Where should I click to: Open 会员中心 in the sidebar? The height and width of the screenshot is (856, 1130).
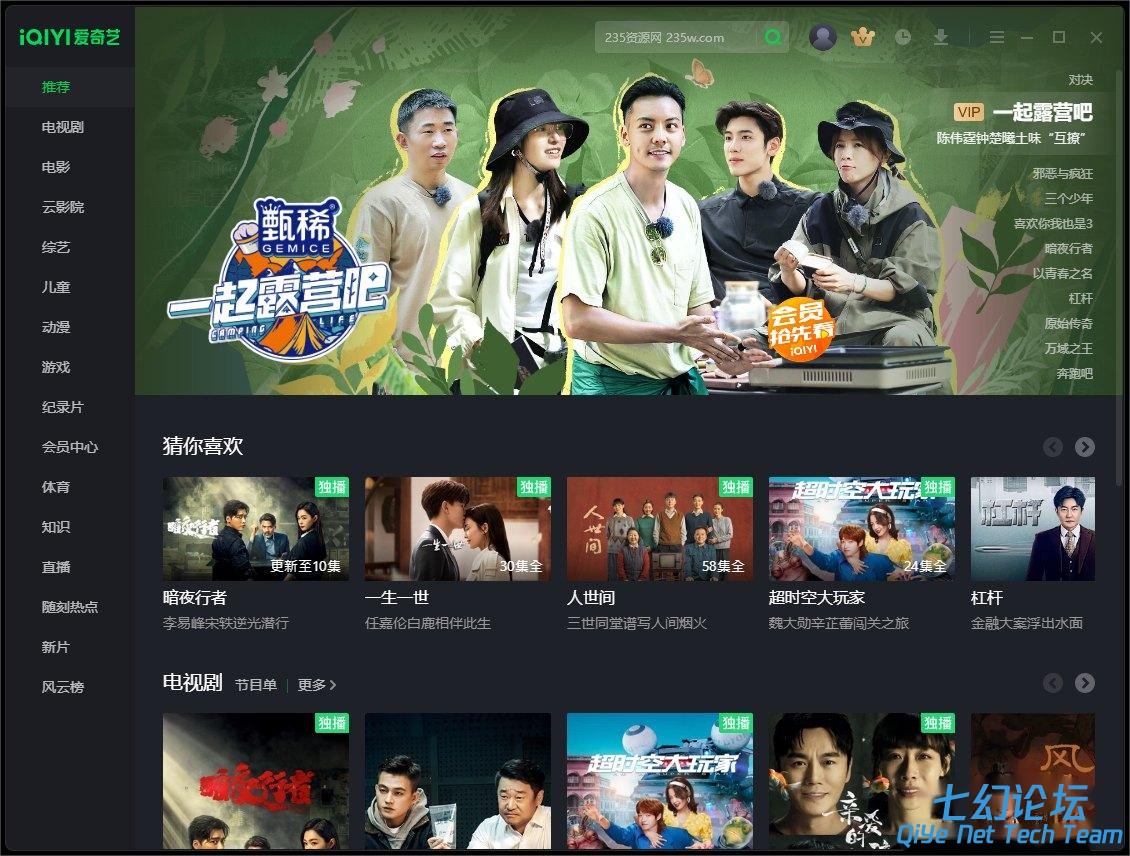click(70, 447)
